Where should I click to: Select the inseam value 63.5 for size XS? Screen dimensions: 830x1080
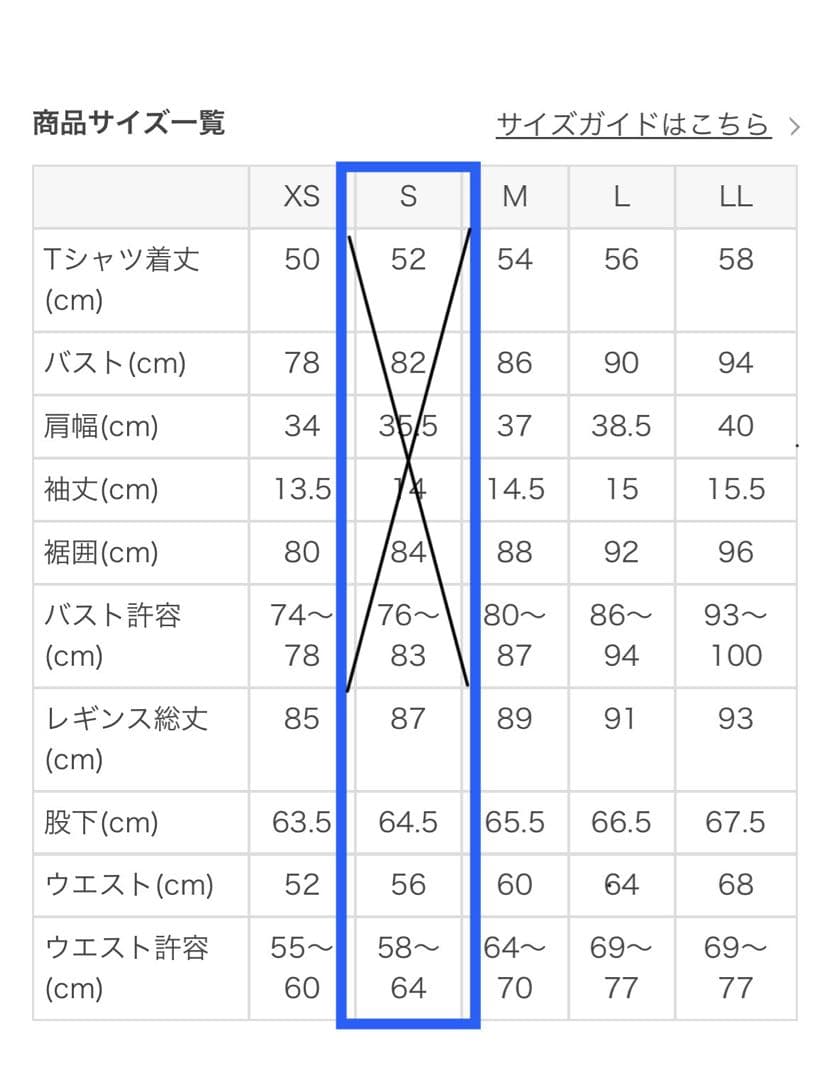click(300, 823)
